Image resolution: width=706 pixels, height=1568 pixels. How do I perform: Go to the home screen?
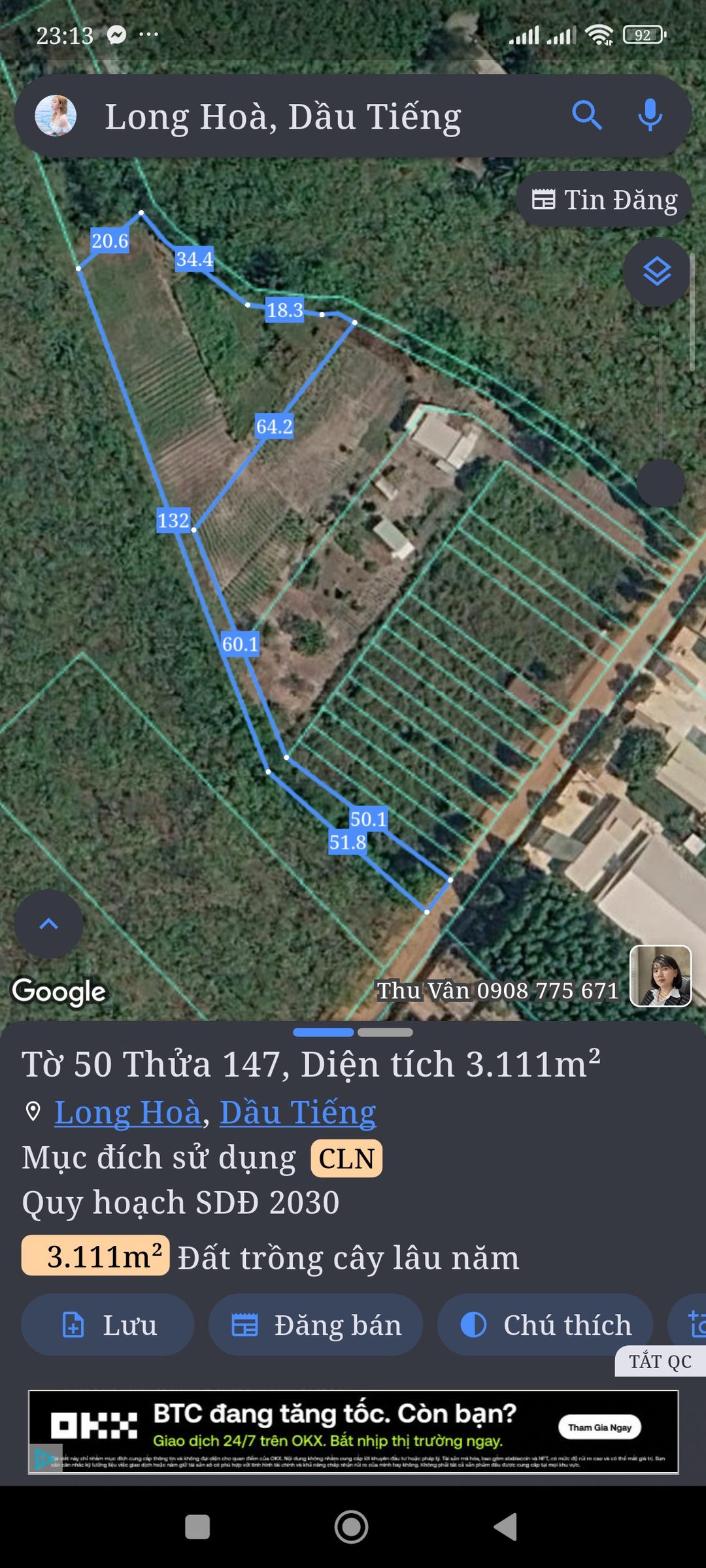pyautogui.click(x=351, y=1527)
